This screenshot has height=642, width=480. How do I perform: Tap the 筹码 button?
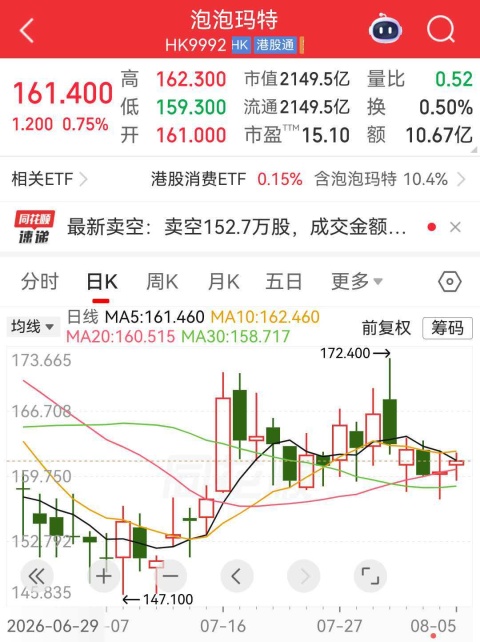coord(447,328)
